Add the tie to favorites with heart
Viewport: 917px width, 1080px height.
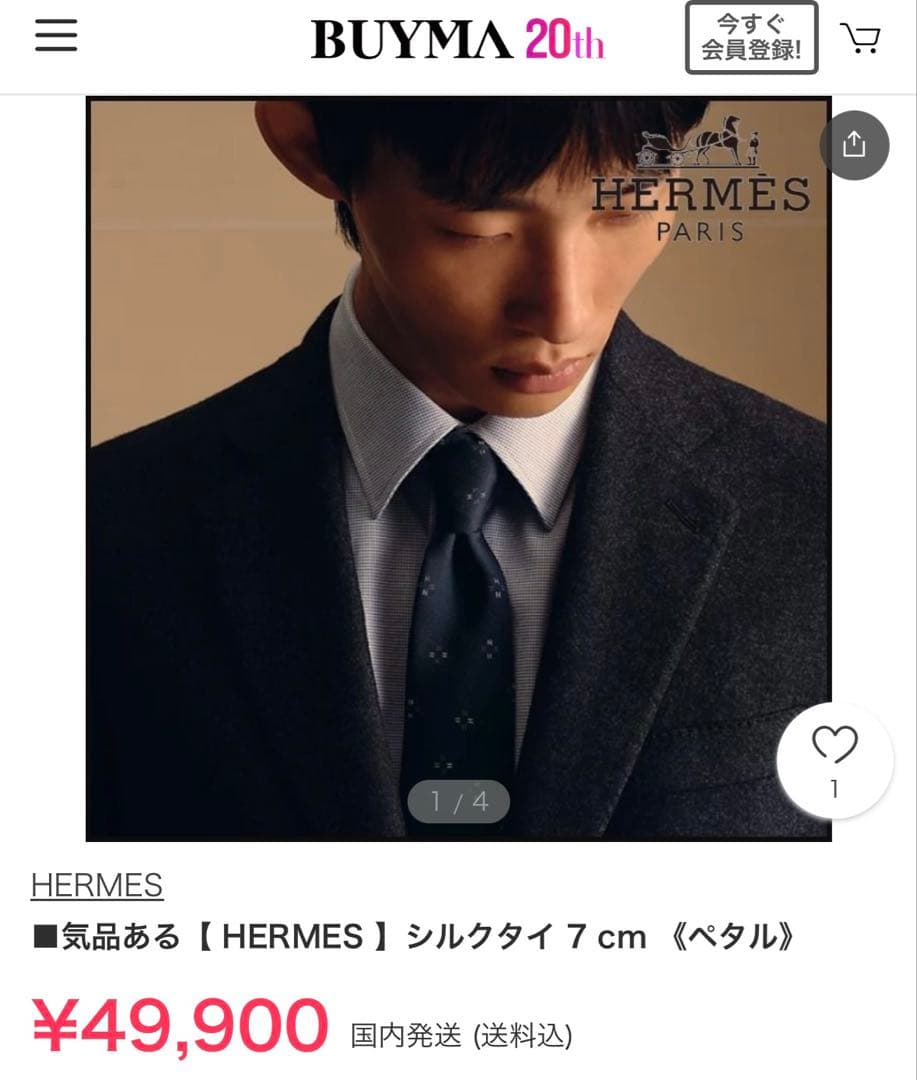tap(834, 759)
